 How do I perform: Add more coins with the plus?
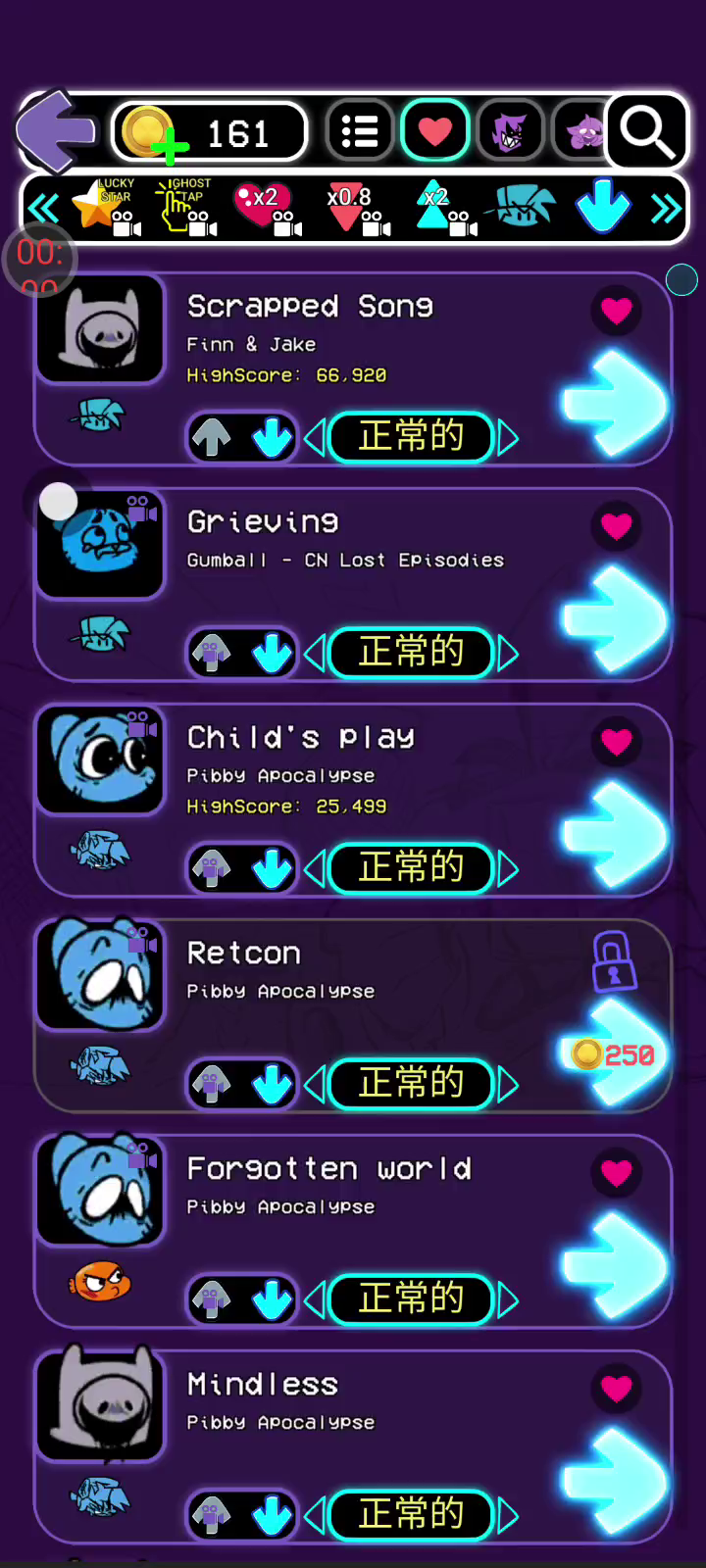pyautogui.click(x=169, y=149)
